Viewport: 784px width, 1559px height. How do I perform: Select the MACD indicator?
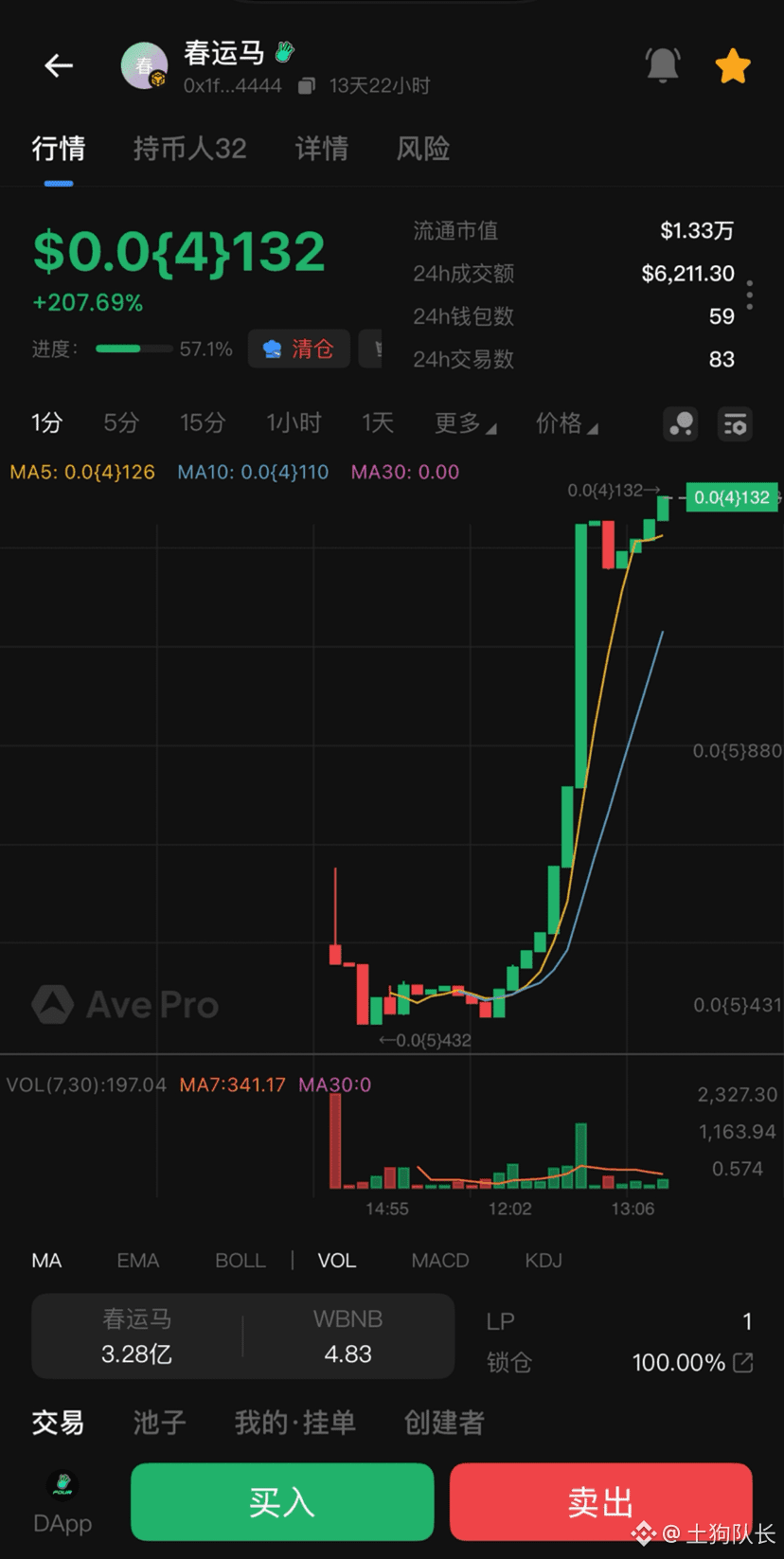[440, 1261]
